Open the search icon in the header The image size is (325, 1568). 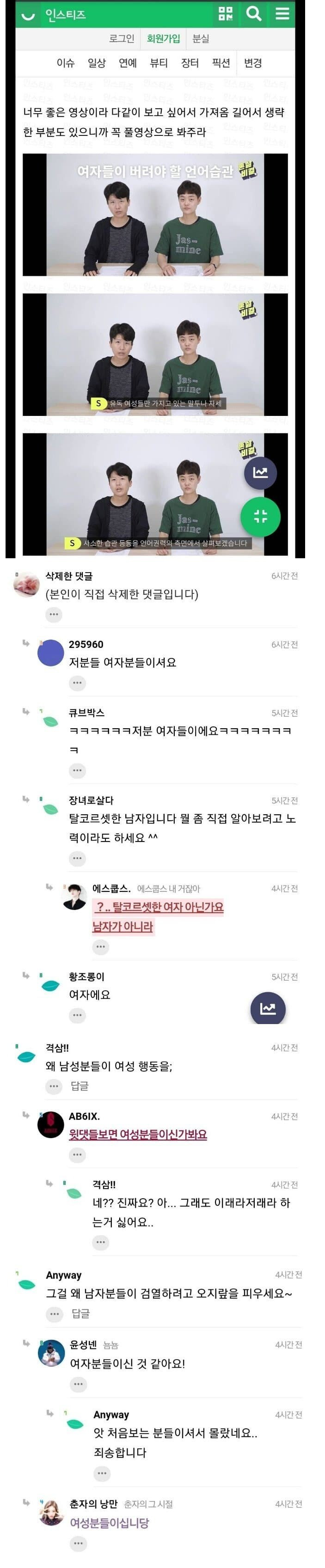click(254, 13)
